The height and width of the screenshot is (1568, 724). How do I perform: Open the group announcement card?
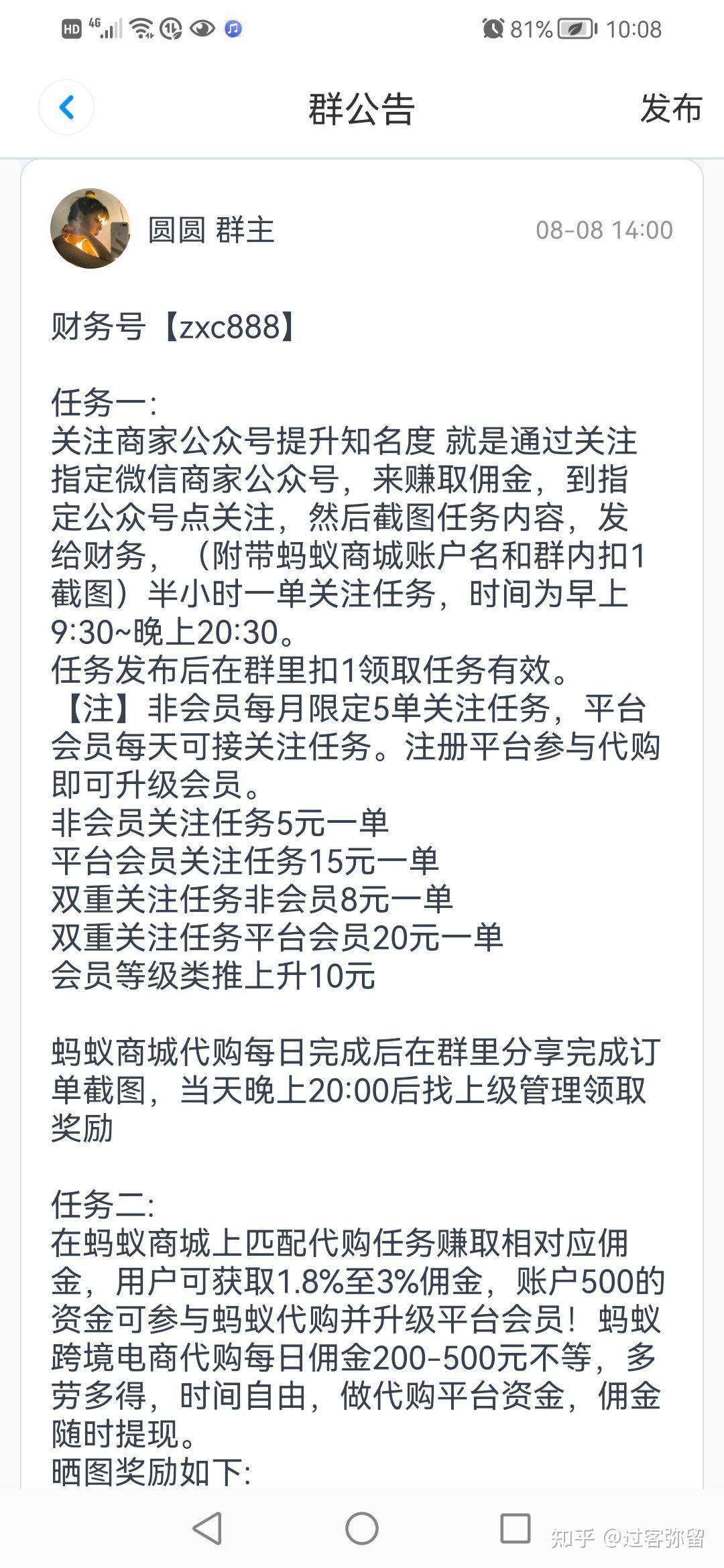pos(362,824)
